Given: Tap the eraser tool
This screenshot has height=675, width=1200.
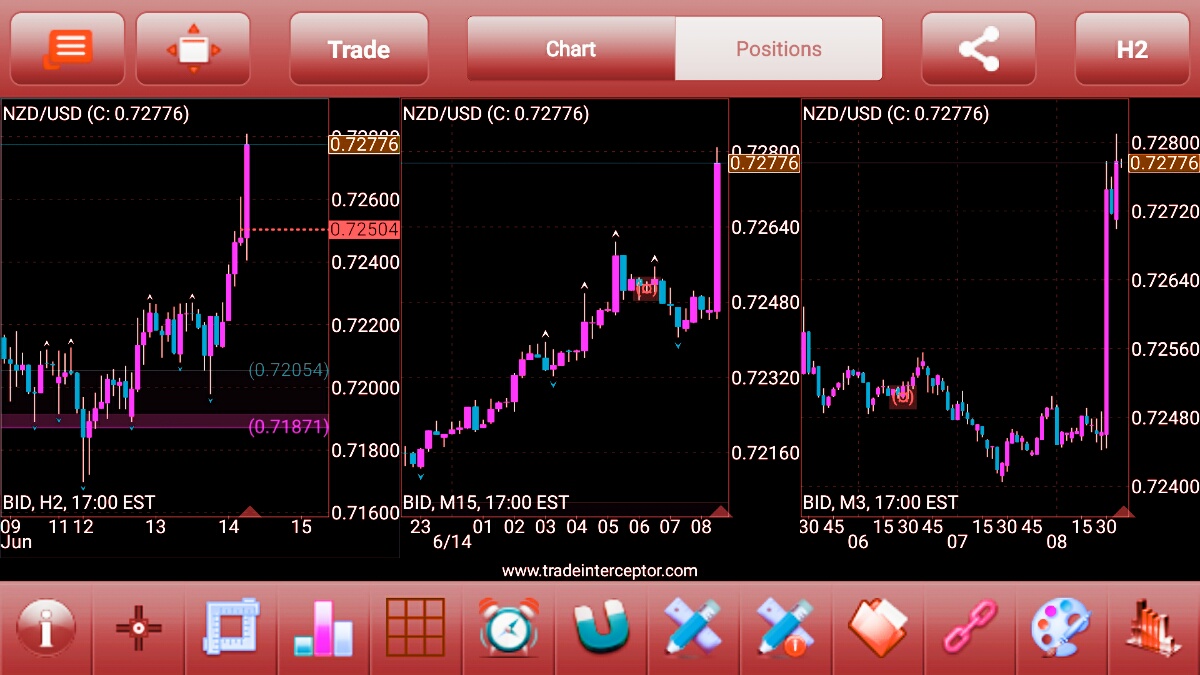Looking at the screenshot, I should point(878,630).
